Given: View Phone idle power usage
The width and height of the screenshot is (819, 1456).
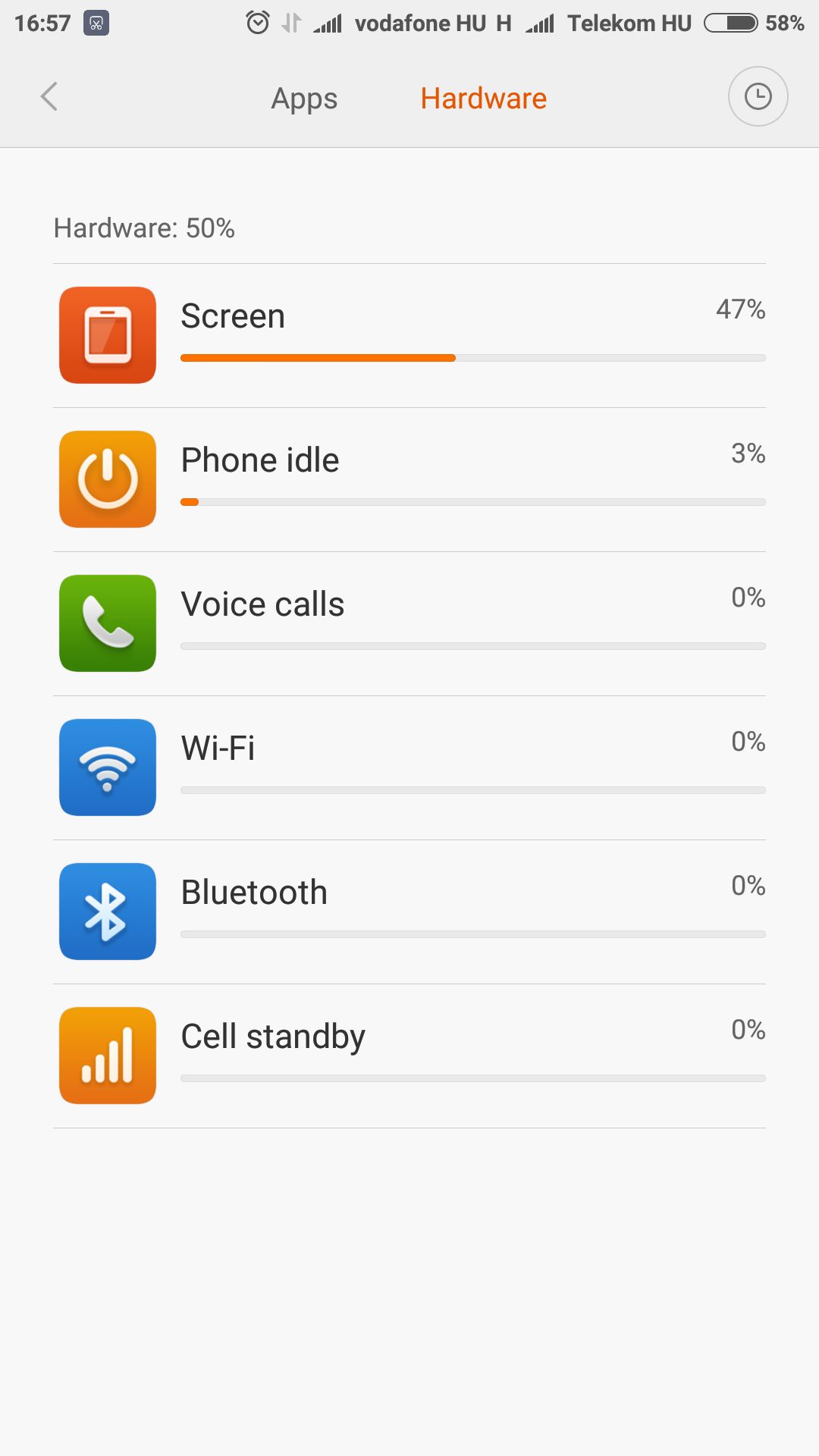Looking at the screenshot, I should coord(409,479).
